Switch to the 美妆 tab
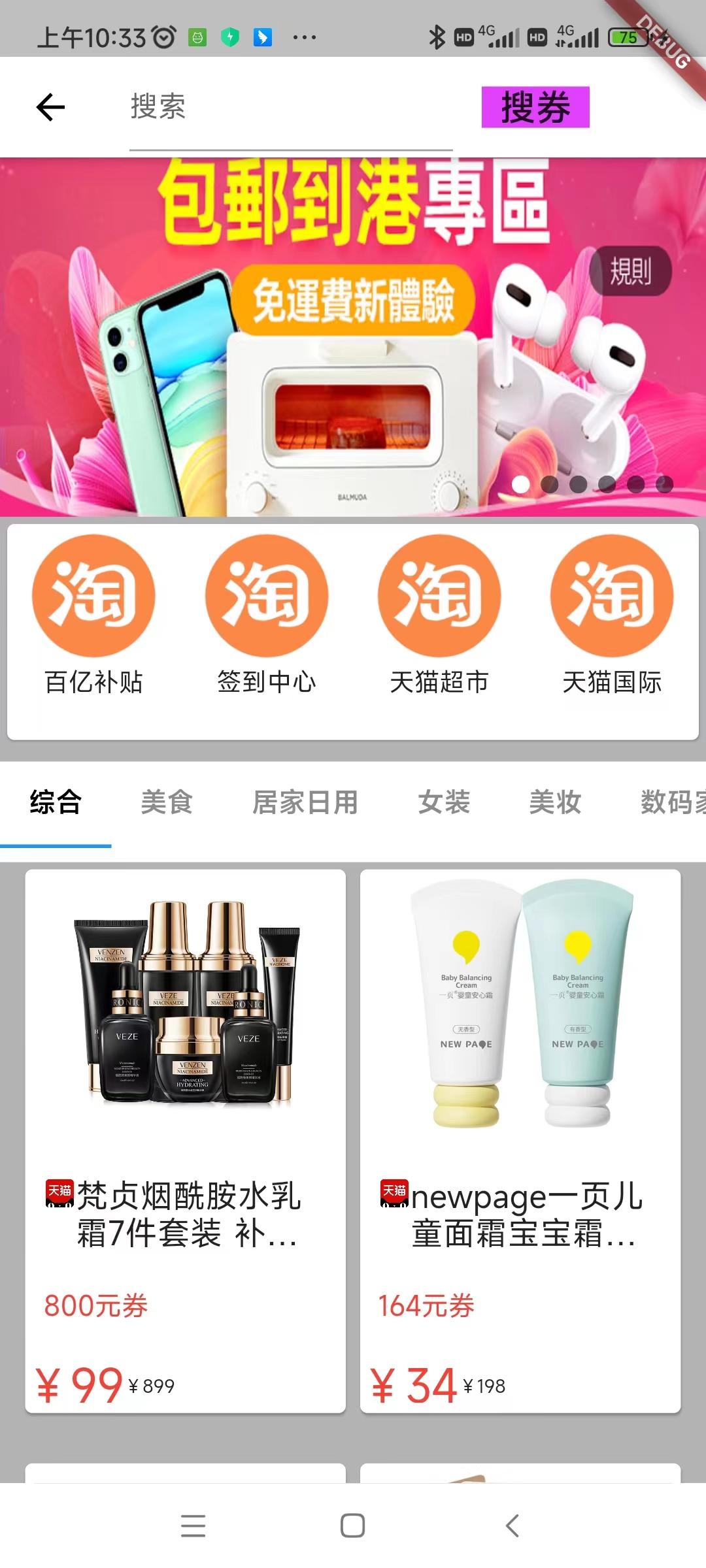 (x=555, y=802)
